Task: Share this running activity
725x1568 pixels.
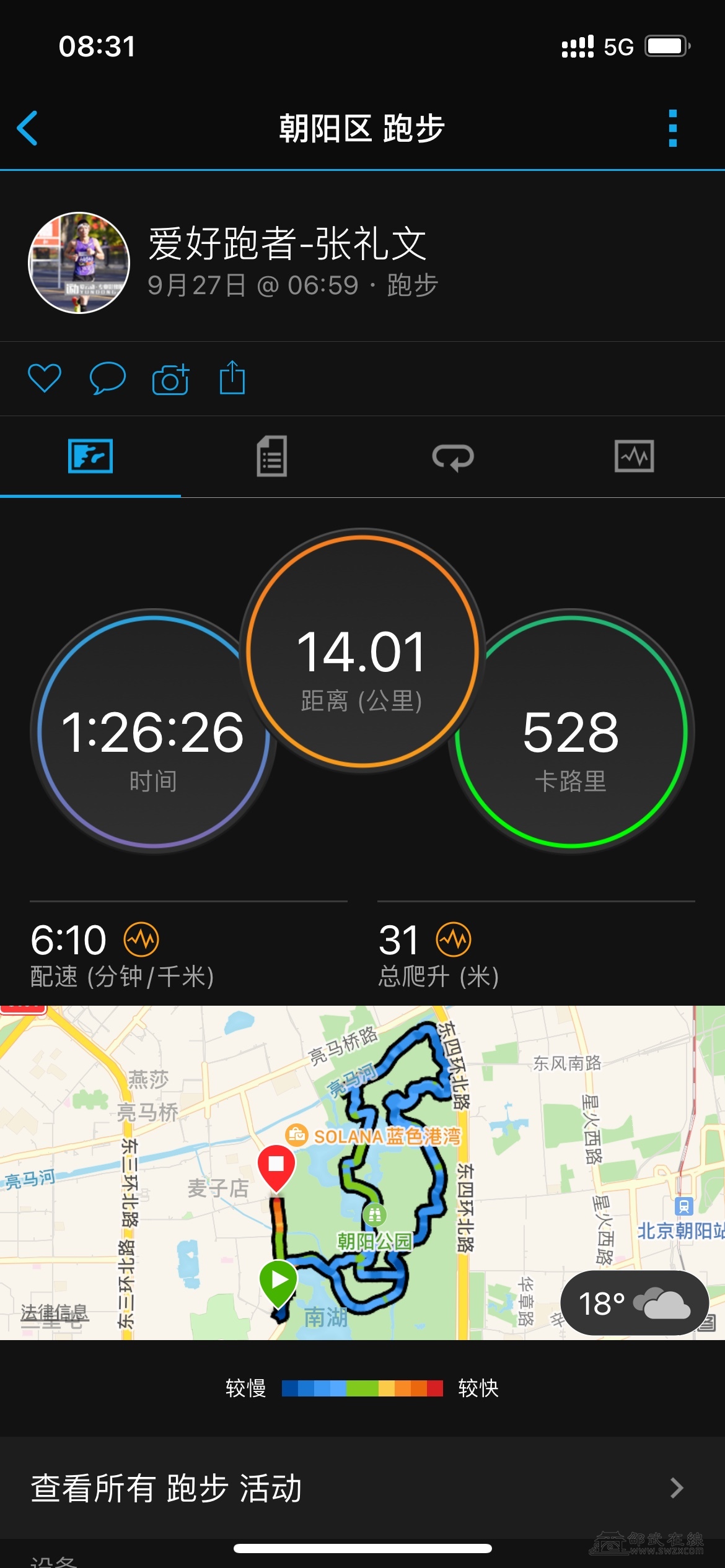Action: (x=232, y=378)
